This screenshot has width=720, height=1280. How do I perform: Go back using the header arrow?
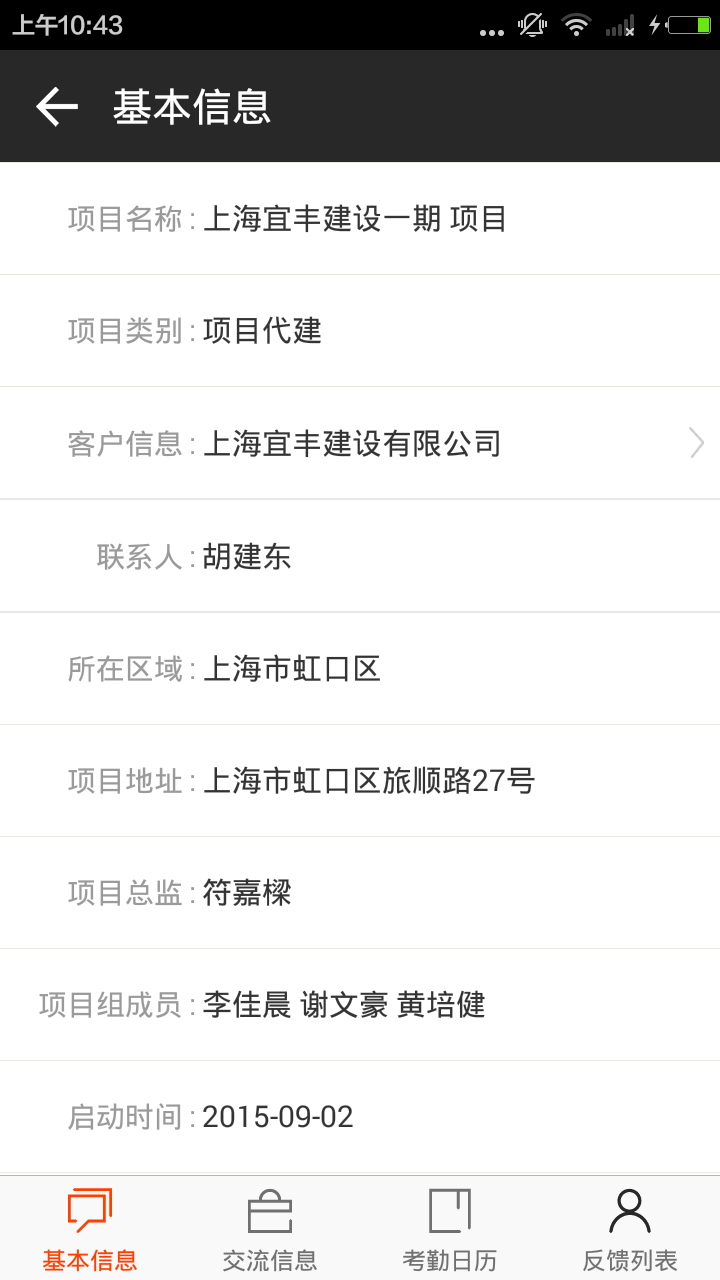click(x=57, y=106)
